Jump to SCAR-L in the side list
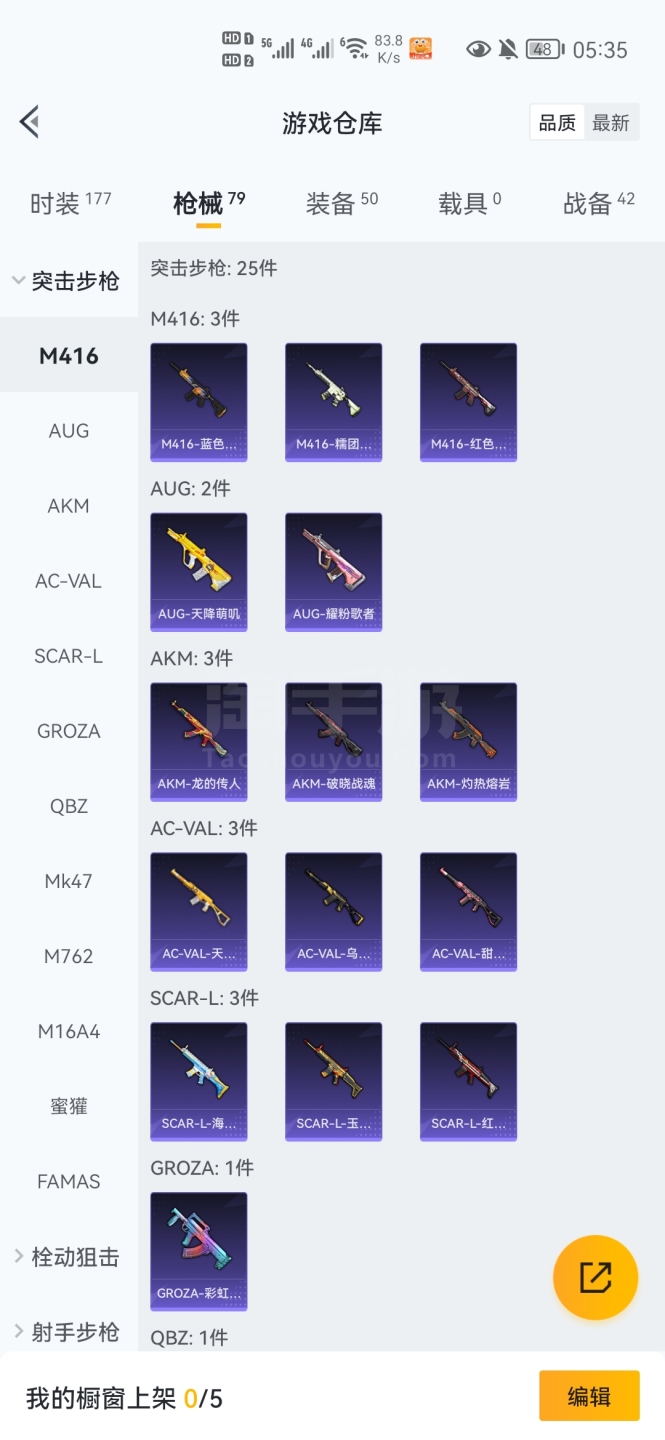The width and height of the screenshot is (665, 1440). point(68,656)
